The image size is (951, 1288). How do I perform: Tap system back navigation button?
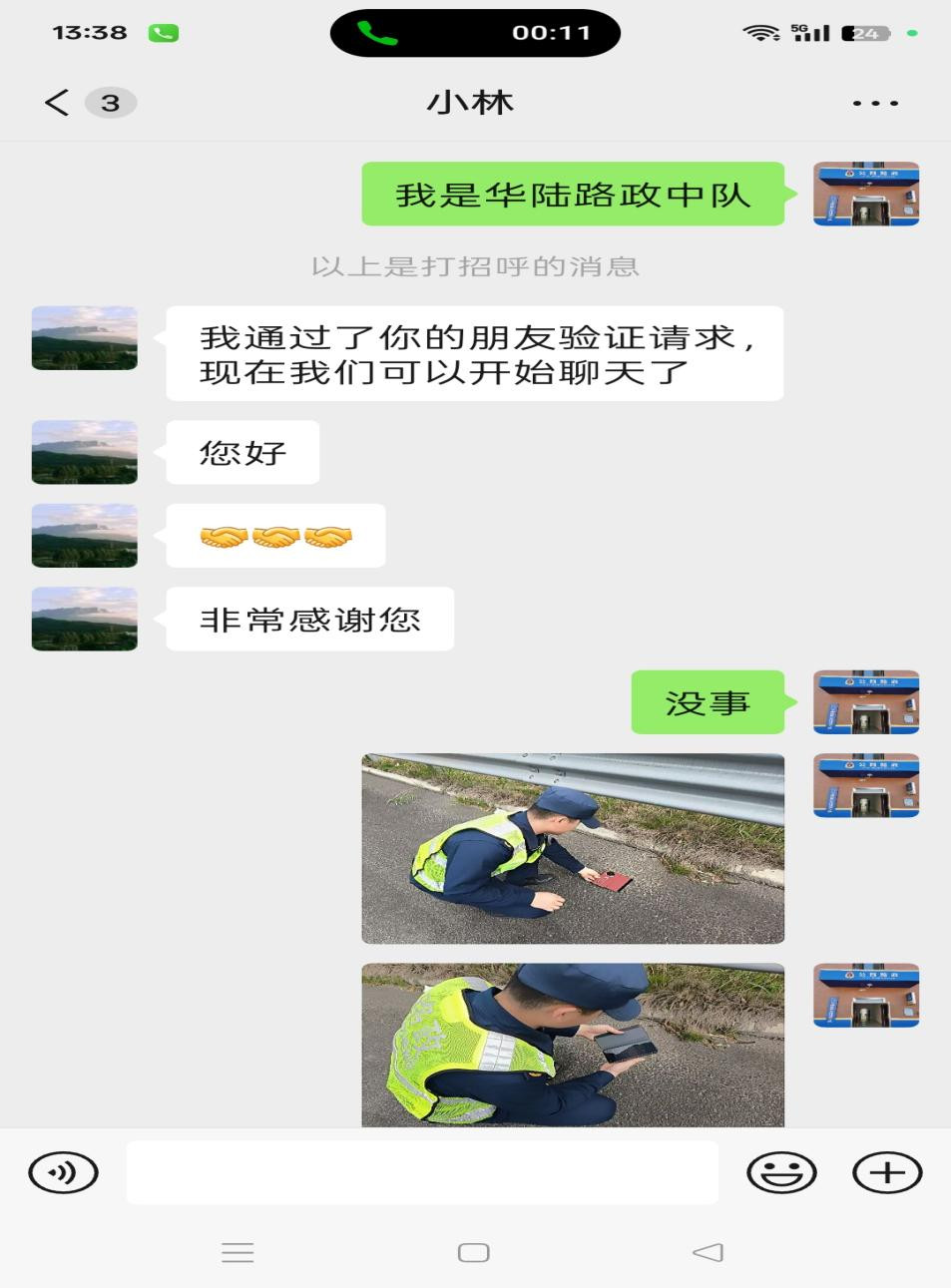point(708,1252)
